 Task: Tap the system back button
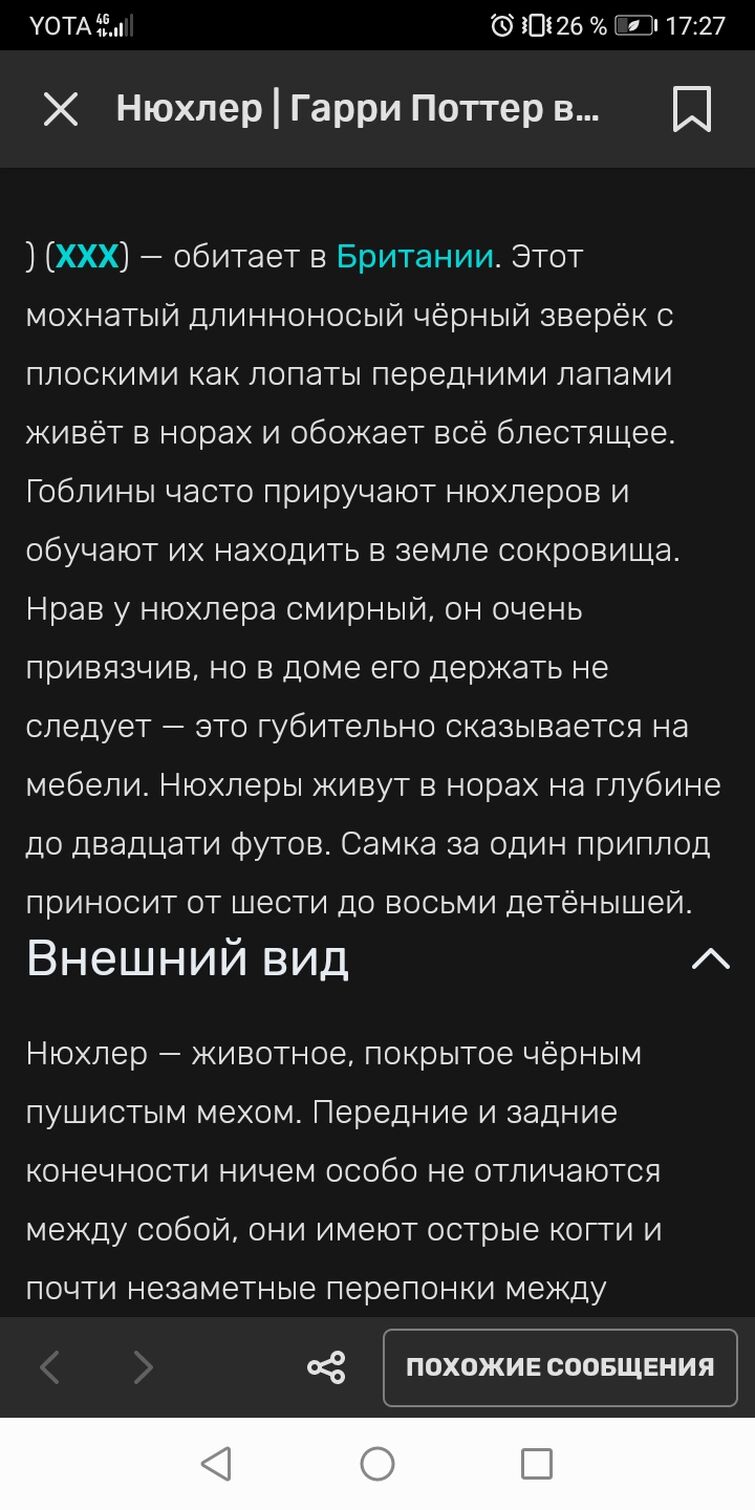click(x=216, y=1464)
